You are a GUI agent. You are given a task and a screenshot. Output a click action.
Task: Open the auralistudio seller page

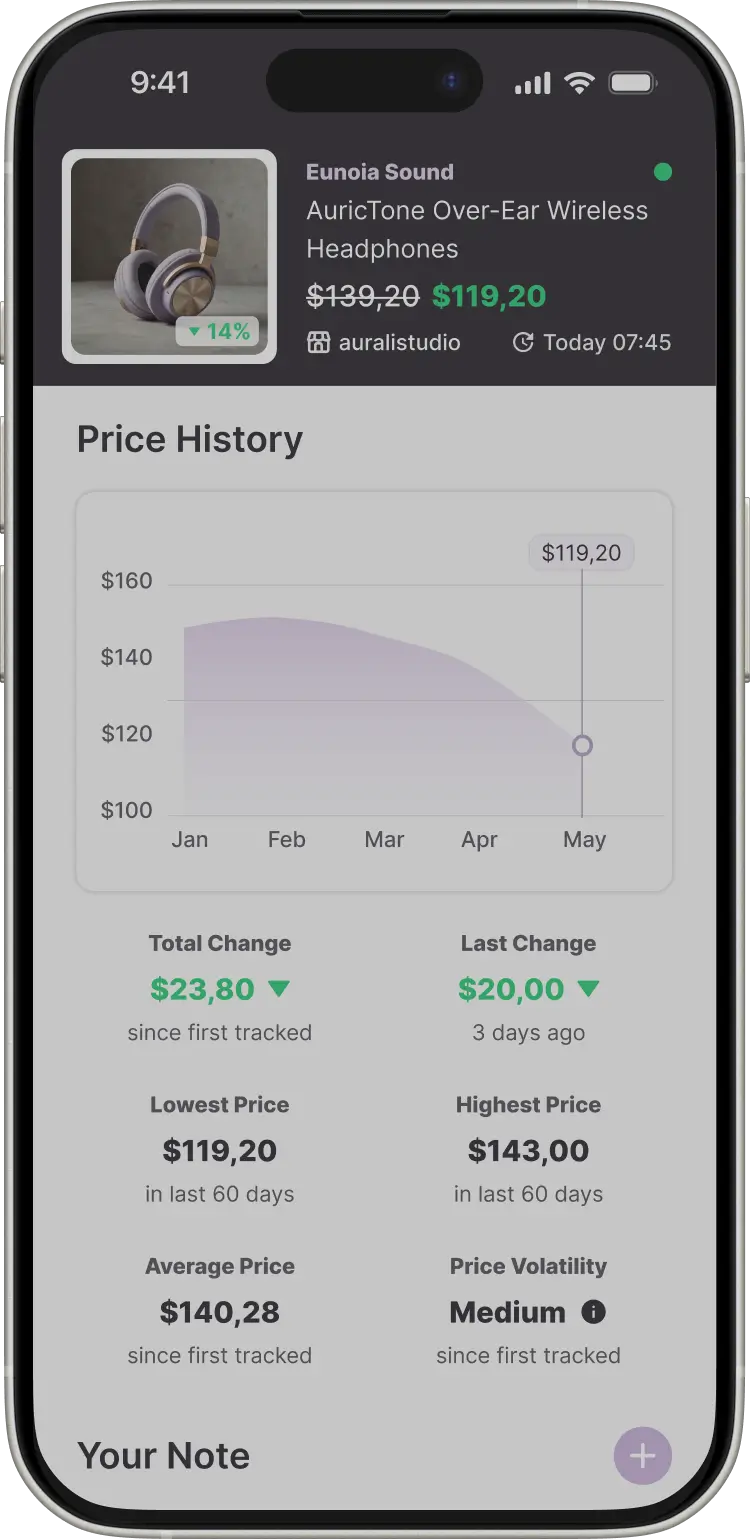[398, 342]
